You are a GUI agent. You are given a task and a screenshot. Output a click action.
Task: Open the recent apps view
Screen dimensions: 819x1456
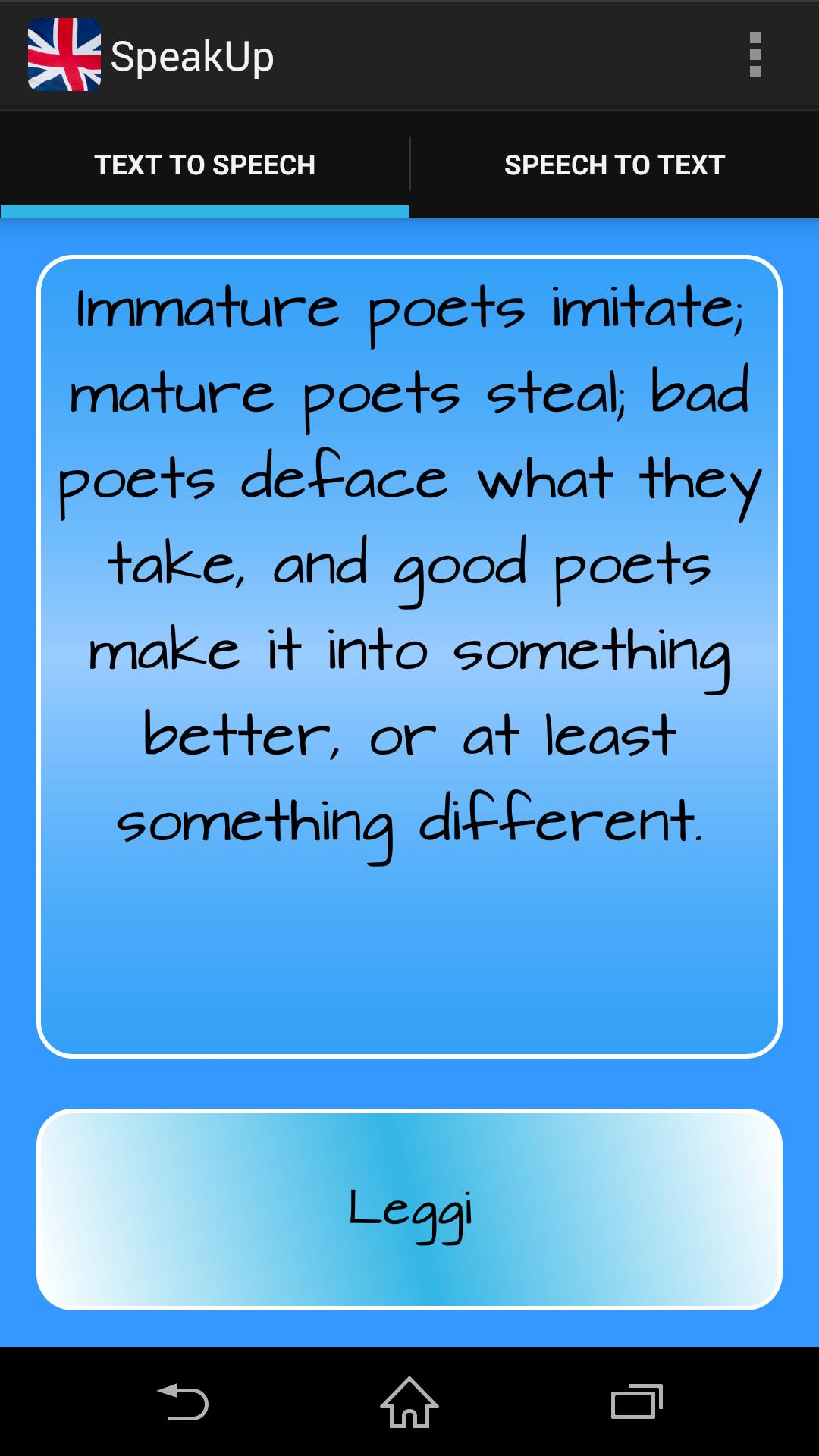pyautogui.click(x=637, y=1401)
